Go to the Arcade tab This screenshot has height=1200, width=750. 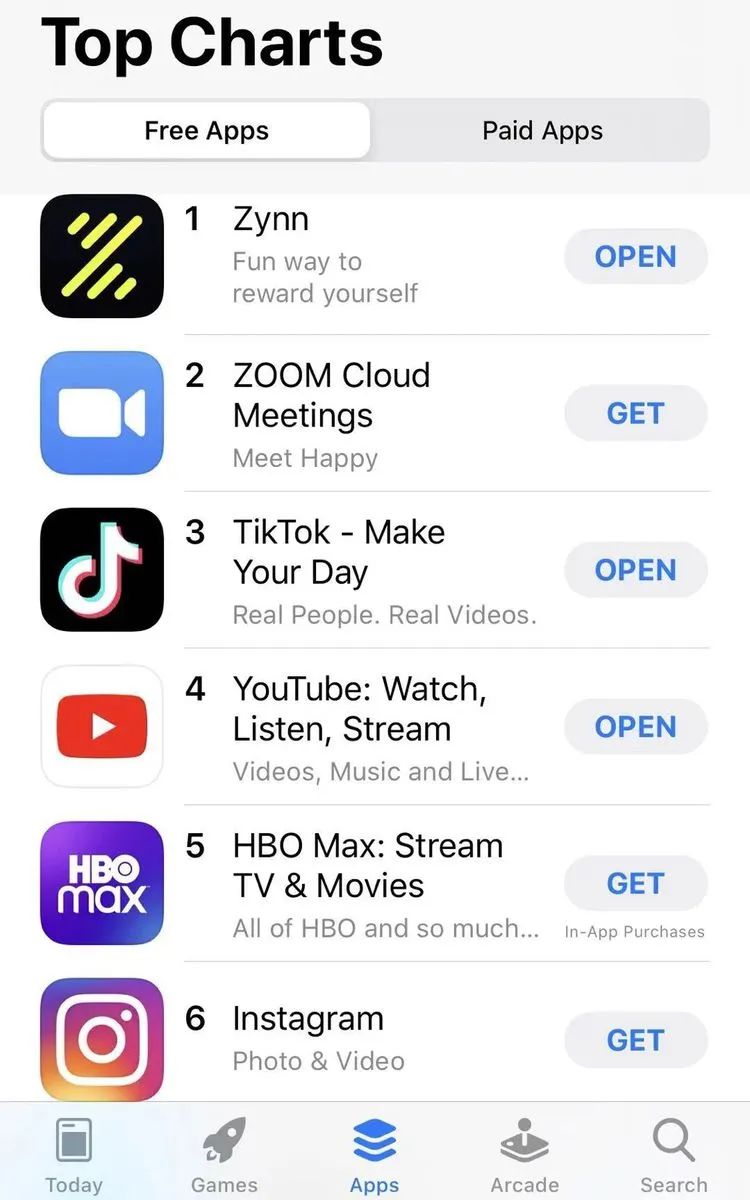(524, 1155)
